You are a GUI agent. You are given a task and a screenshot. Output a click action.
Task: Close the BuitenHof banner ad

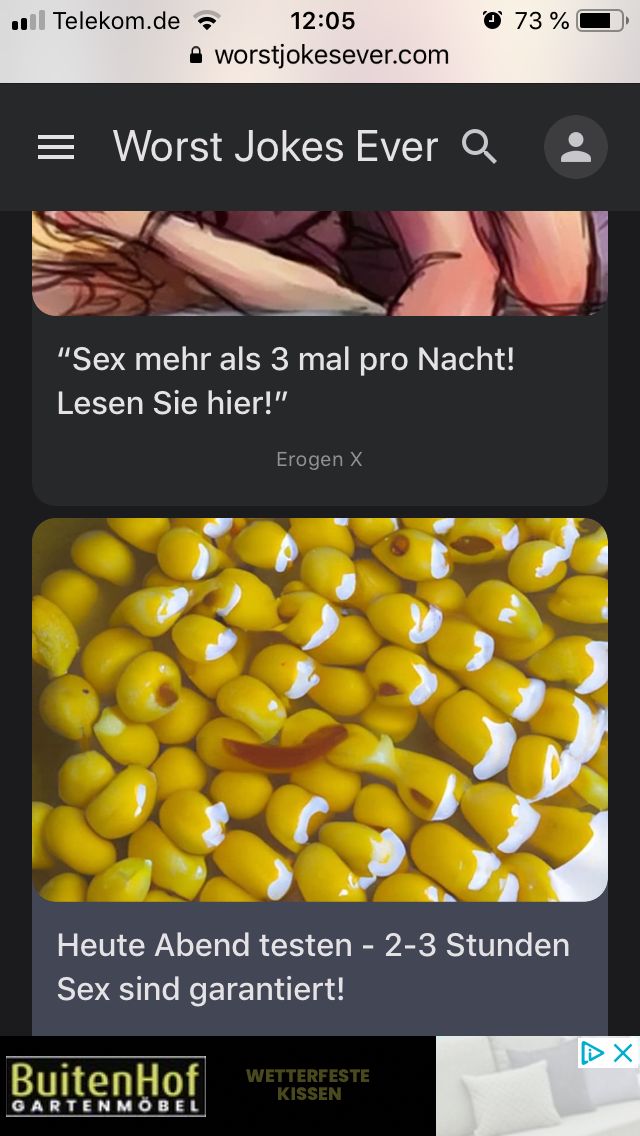click(623, 1052)
